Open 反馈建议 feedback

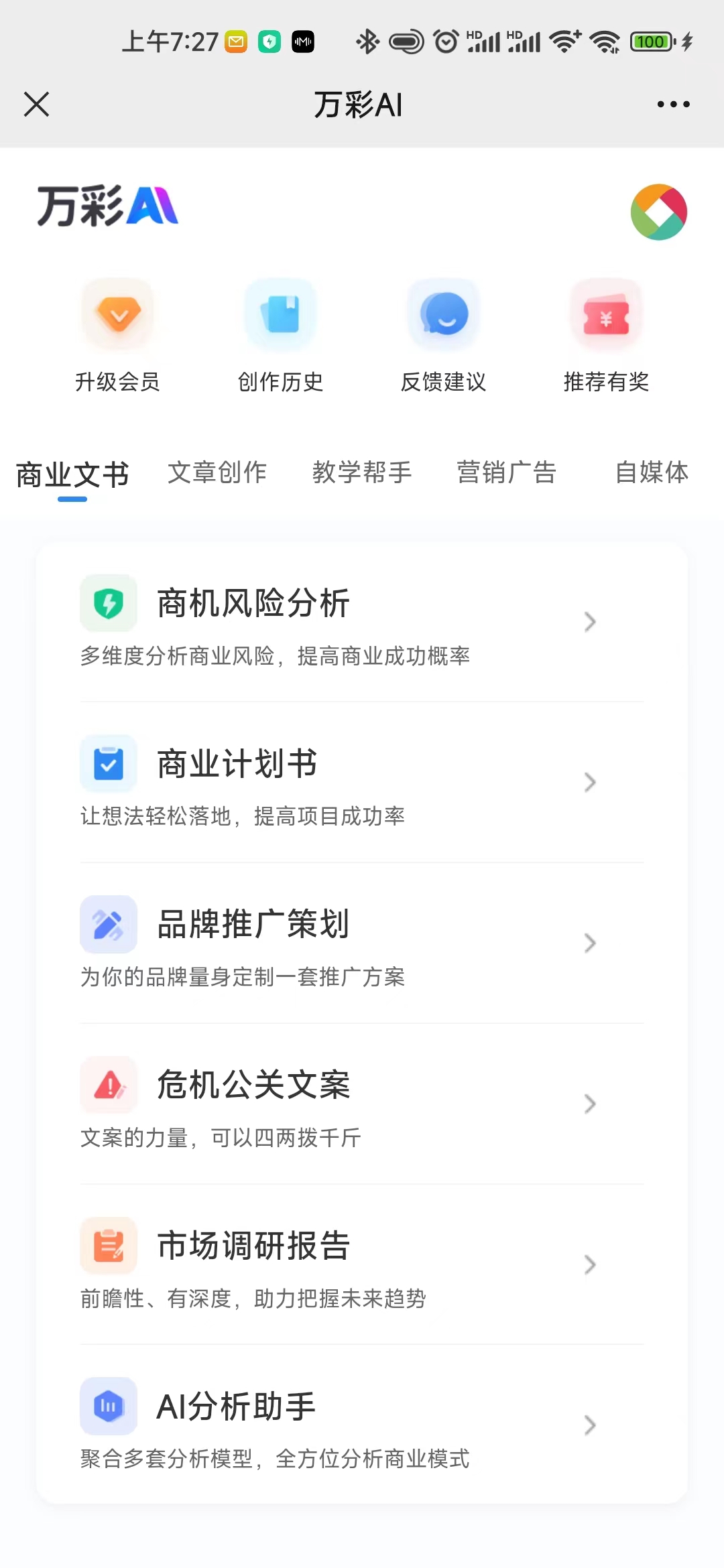tap(444, 336)
